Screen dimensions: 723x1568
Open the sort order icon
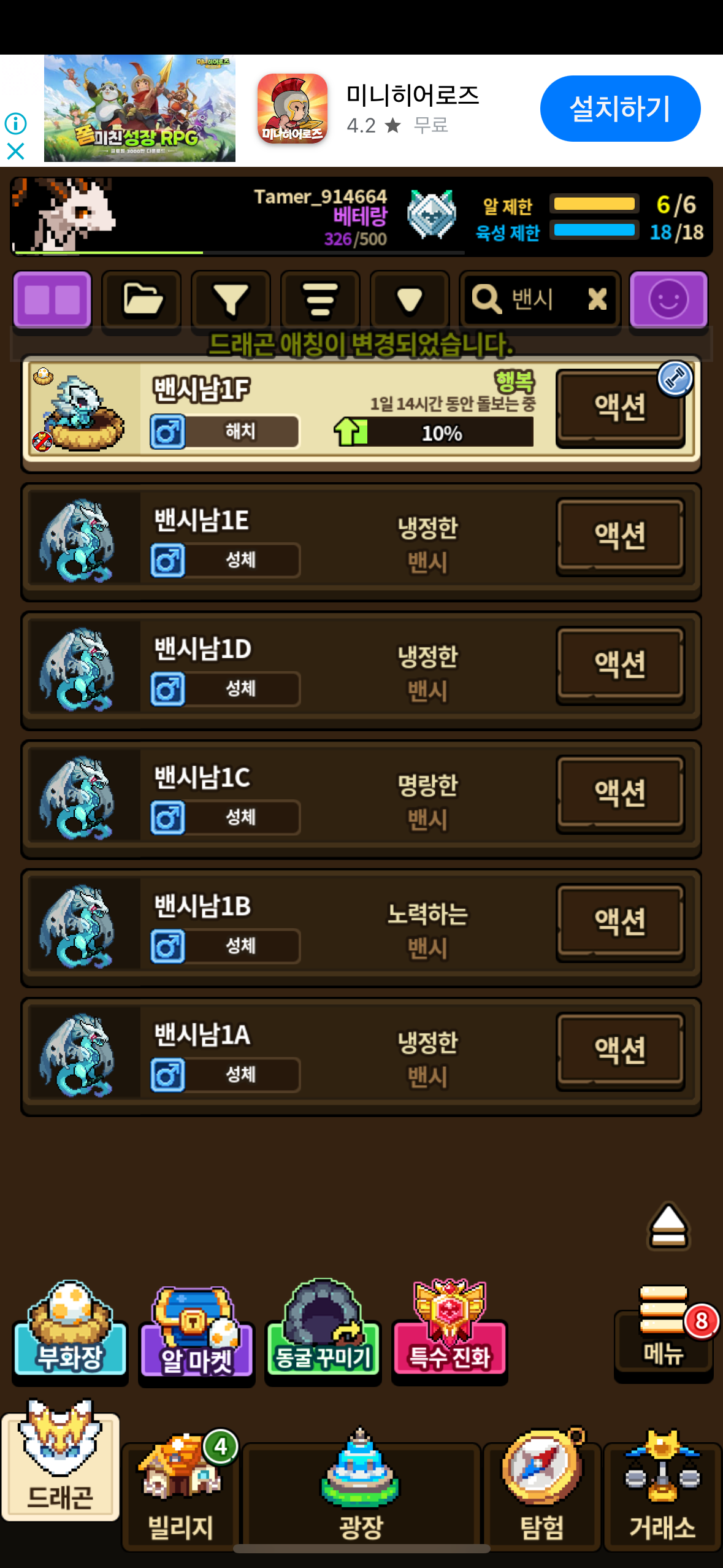[x=321, y=300]
